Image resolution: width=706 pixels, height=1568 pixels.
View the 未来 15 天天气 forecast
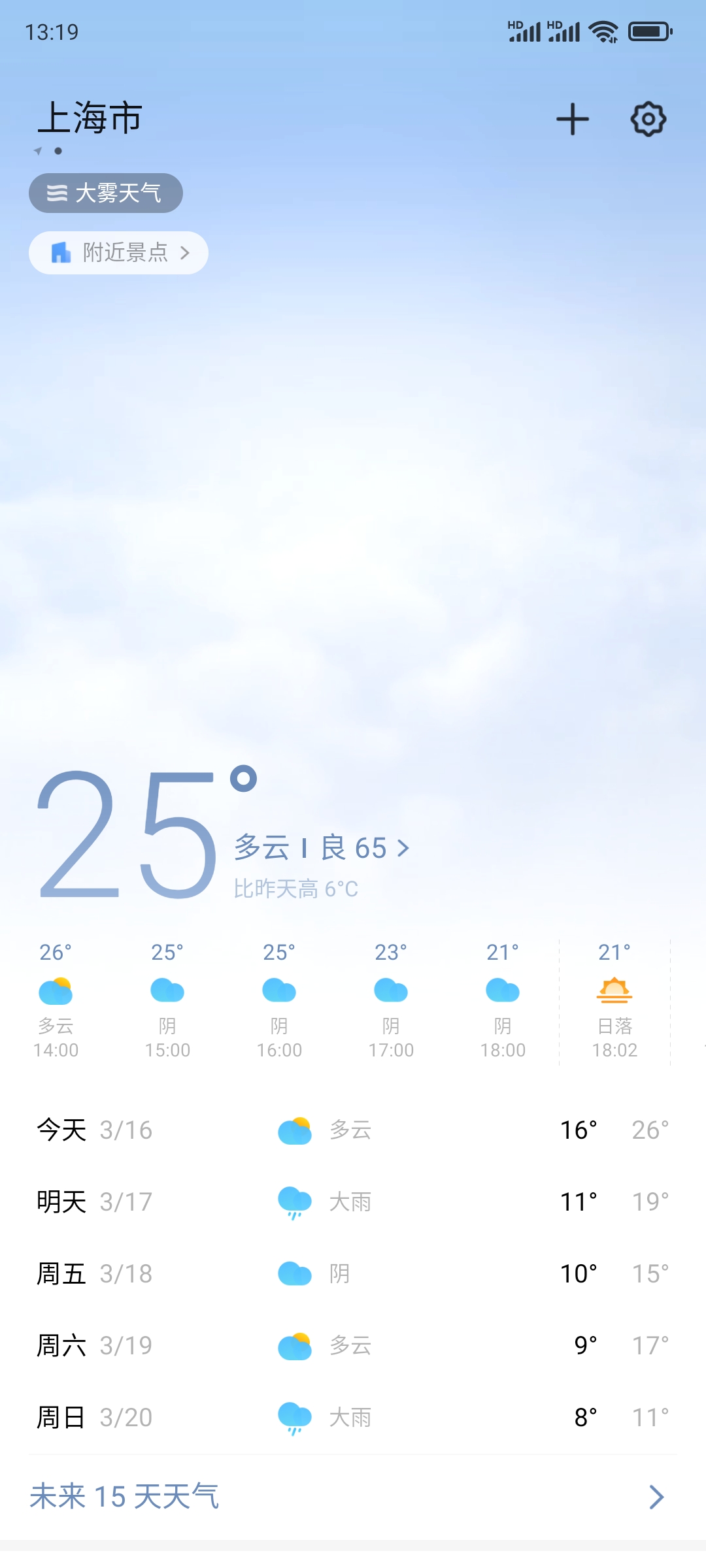[x=353, y=1497]
